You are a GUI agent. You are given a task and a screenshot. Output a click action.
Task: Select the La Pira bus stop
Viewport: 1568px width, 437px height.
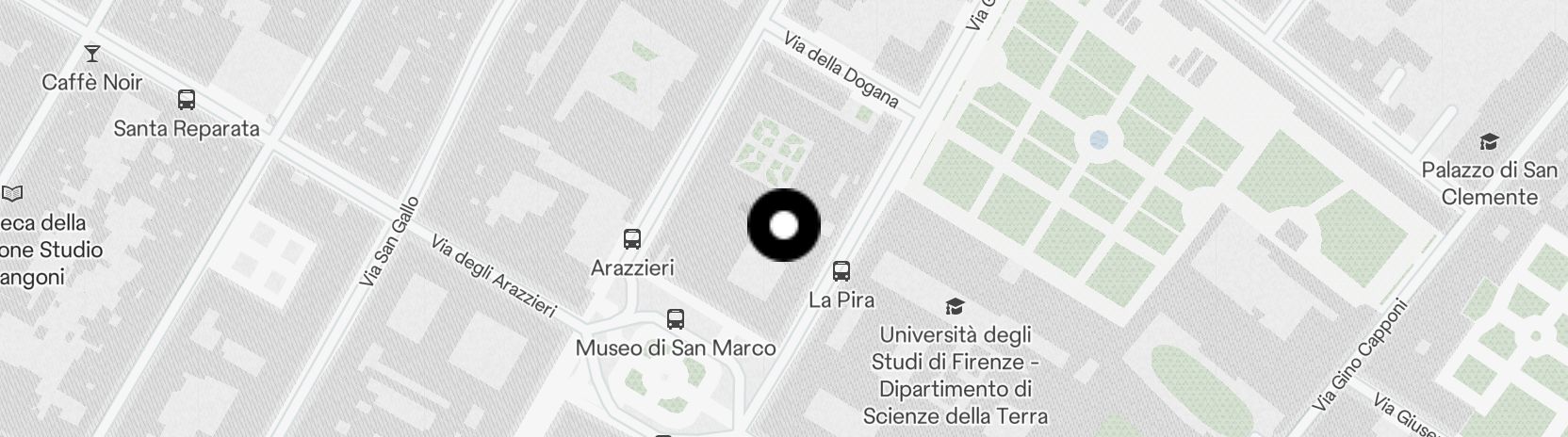pyautogui.click(x=841, y=271)
